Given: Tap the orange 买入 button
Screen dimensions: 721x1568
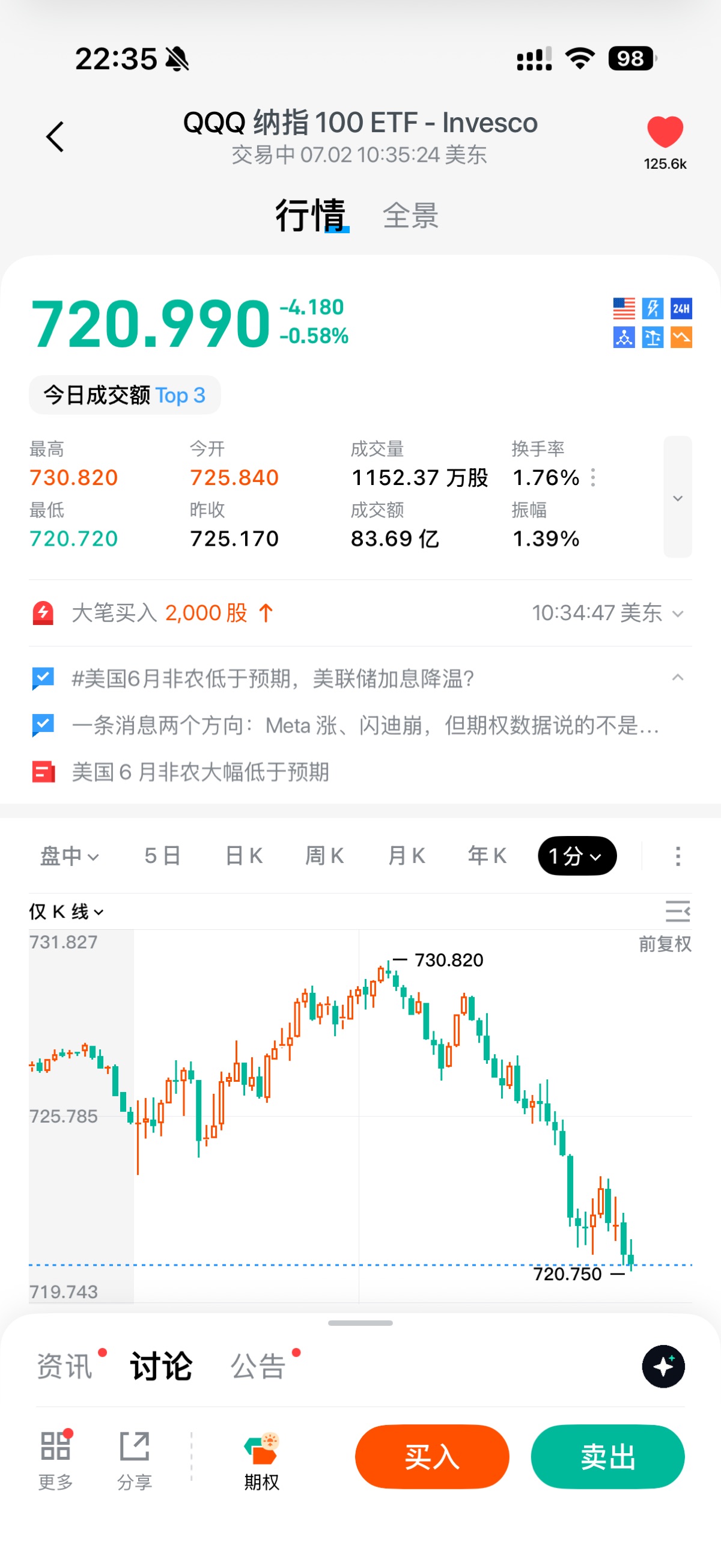Looking at the screenshot, I should pyautogui.click(x=432, y=1457).
